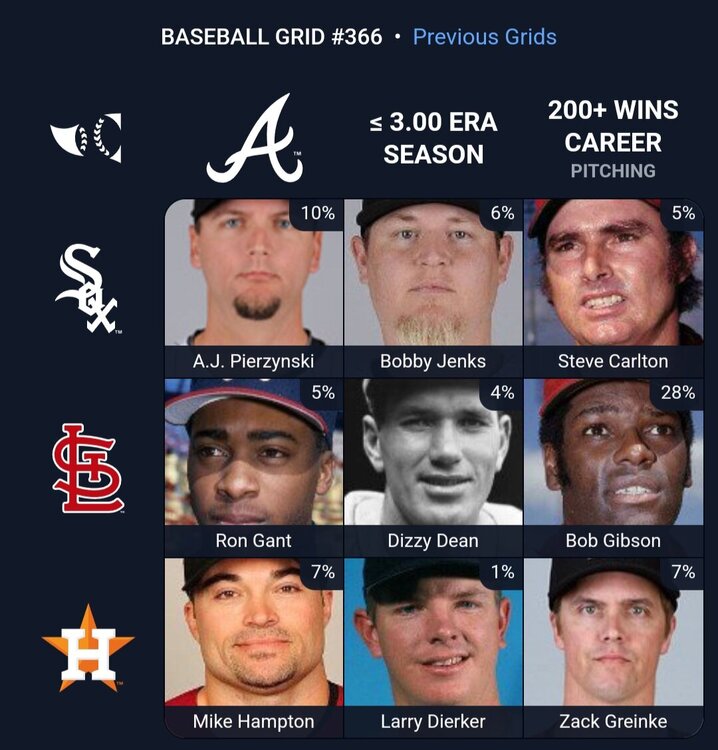Open the A.J. Pierzynski grid cell

[x=254, y=288]
